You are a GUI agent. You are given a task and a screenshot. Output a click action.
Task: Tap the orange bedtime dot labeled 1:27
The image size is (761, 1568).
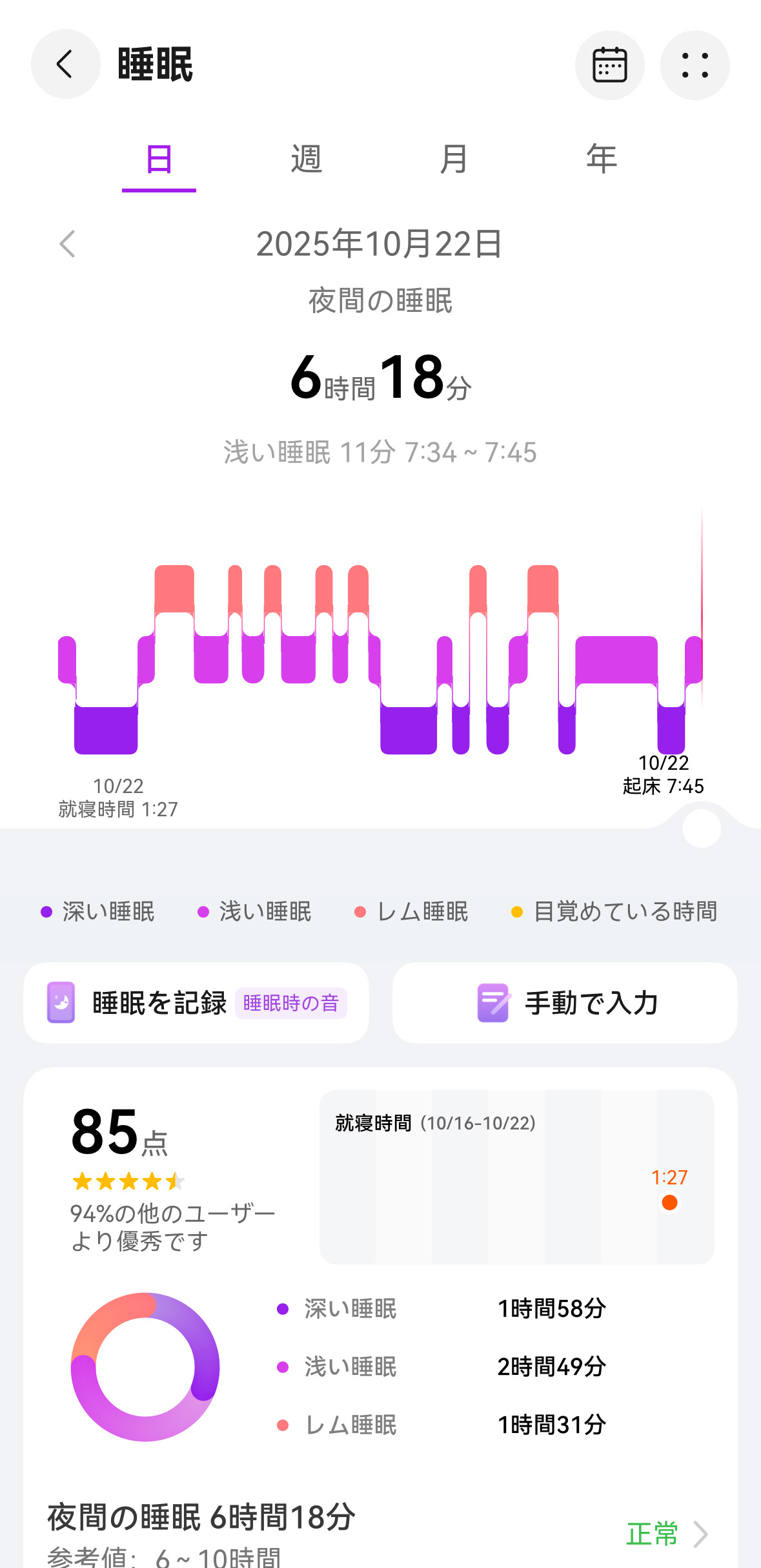pos(670,1202)
